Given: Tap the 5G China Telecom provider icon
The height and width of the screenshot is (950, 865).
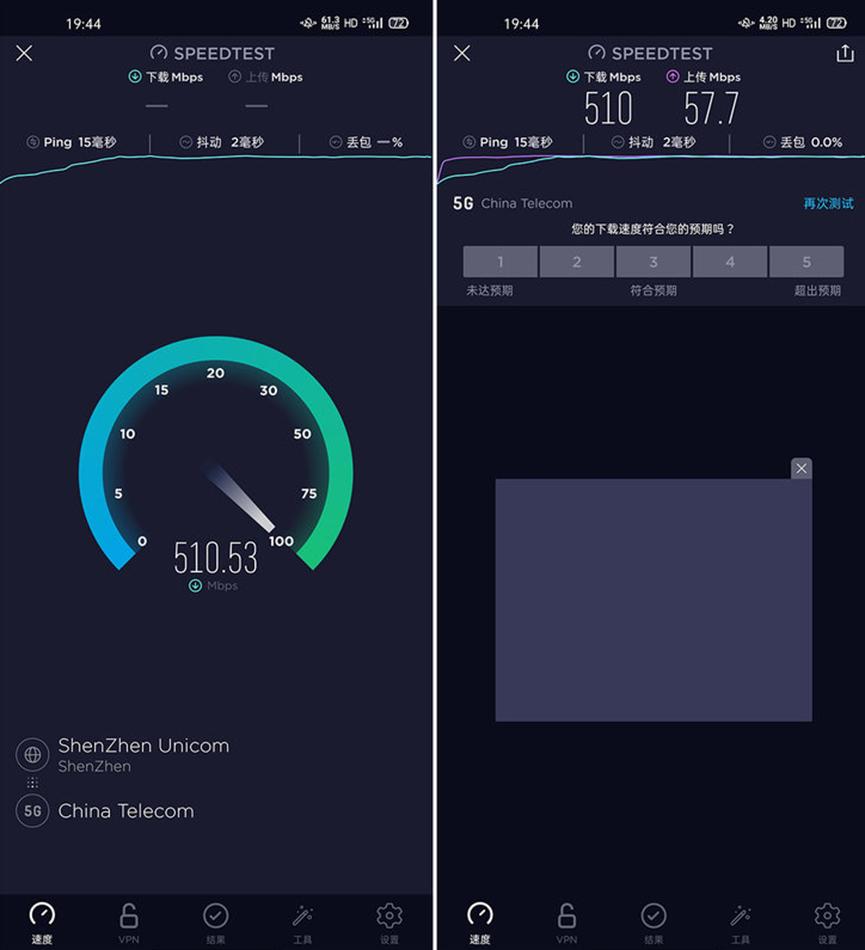Looking at the screenshot, I should click(31, 811).
